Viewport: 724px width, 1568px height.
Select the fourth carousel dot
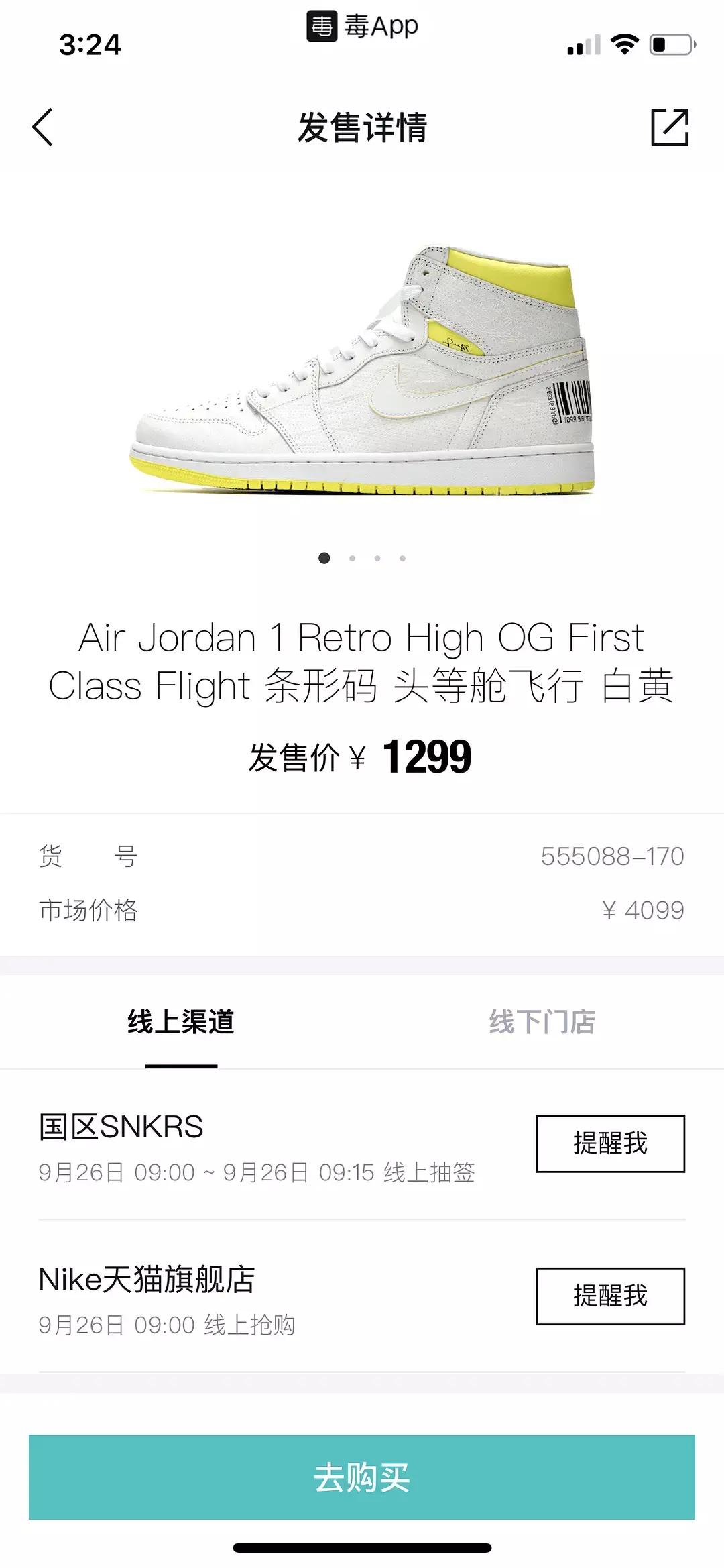coord(402,557)
